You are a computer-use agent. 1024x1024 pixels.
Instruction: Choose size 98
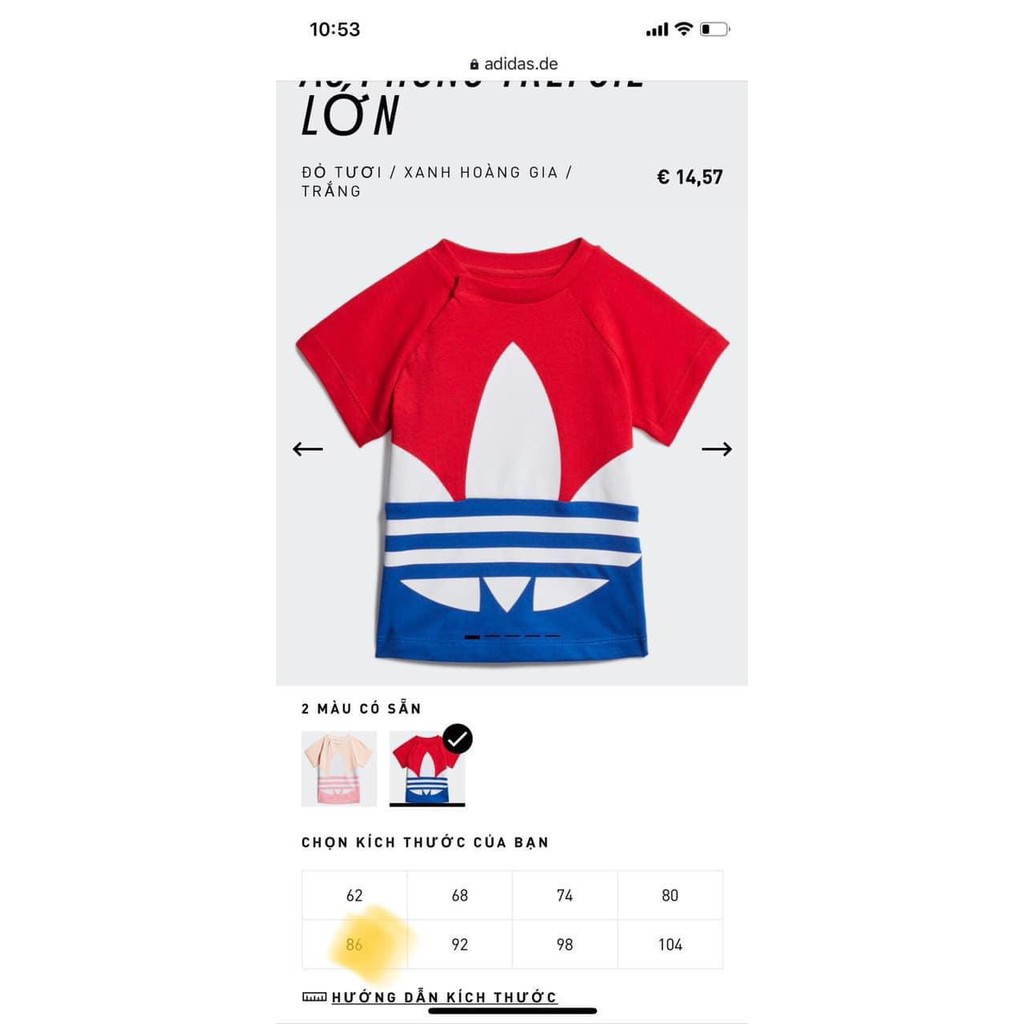(565, 944)
